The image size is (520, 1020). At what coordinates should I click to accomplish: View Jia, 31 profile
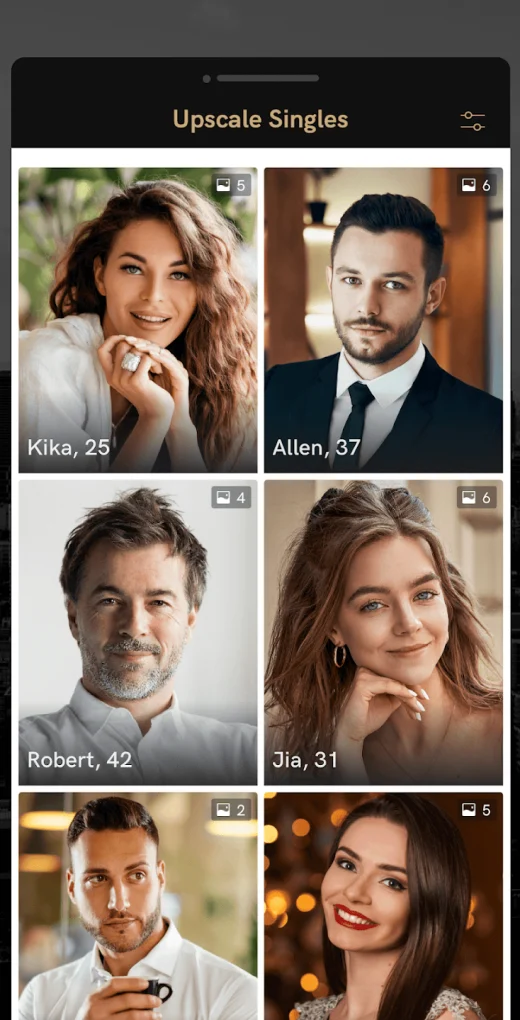coord(383,633)
